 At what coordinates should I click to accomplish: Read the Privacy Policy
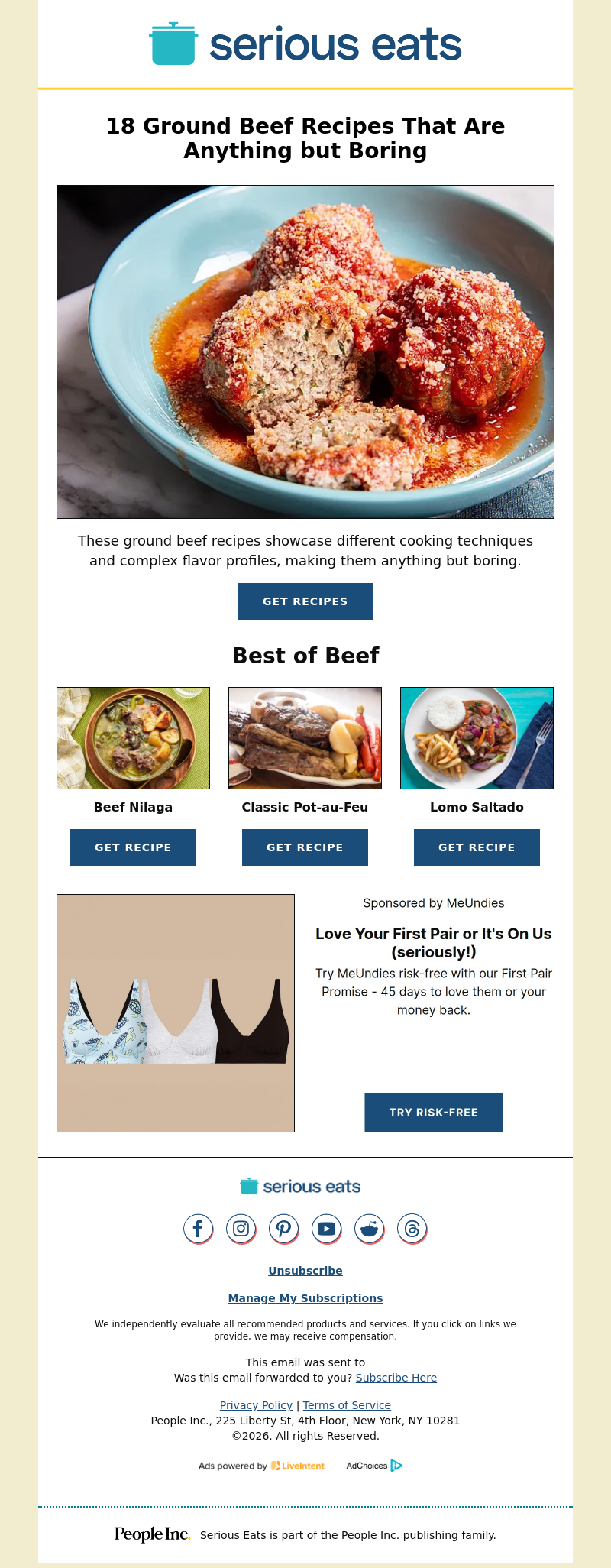[256, 1405]
